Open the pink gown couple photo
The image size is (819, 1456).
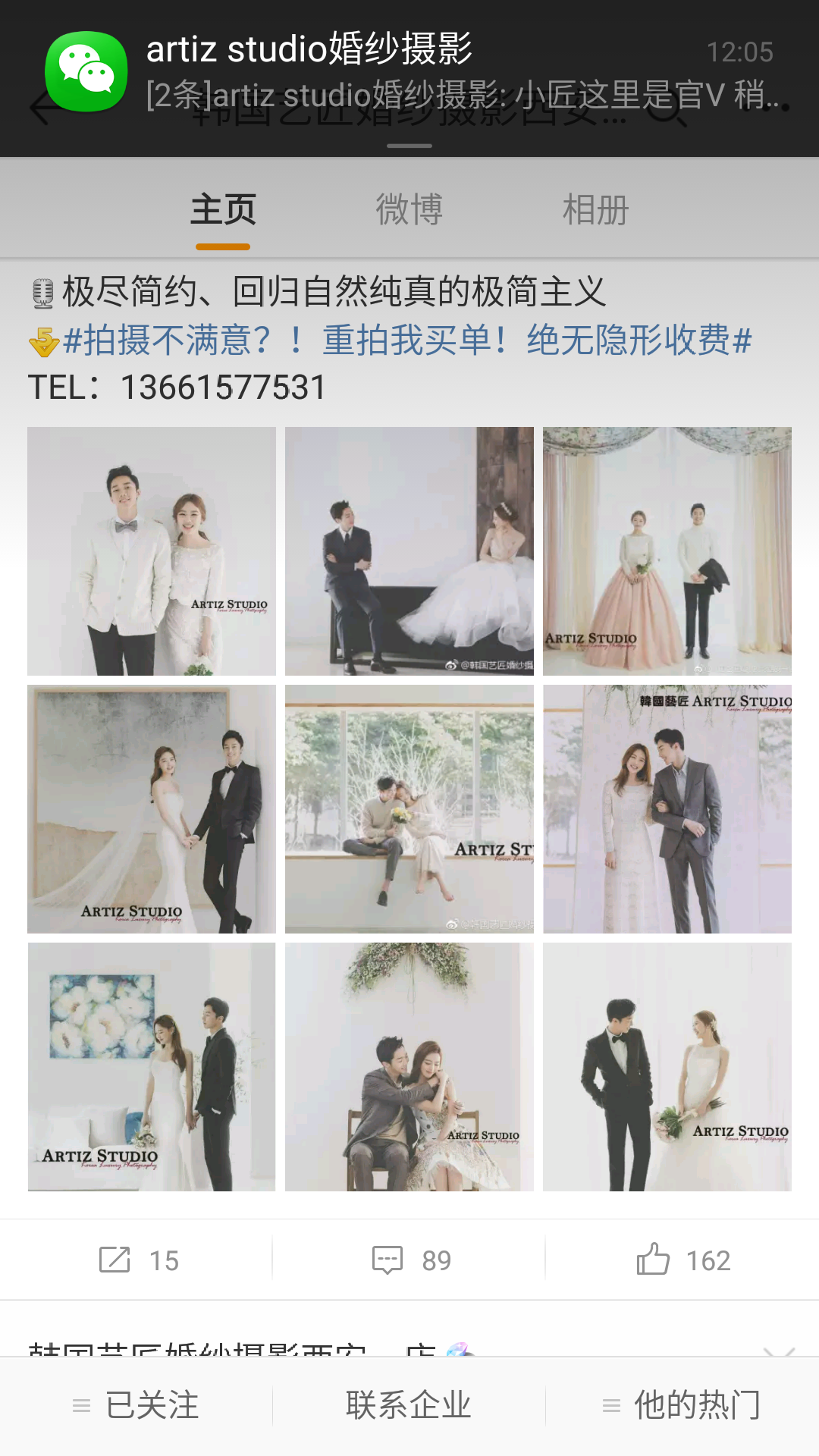pos(667,551)
